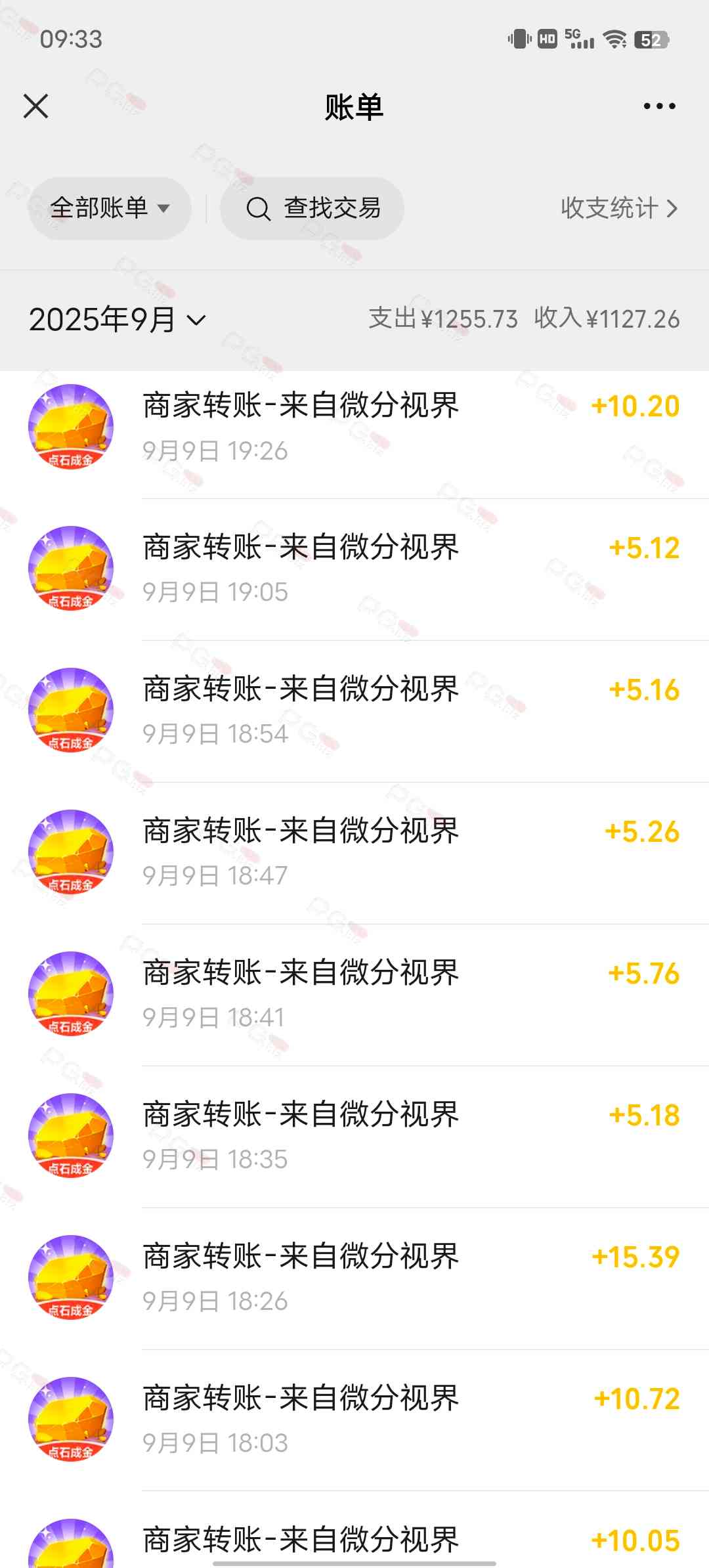The height and width of the screenshot is (1568, 709).
Task: Change the month from 2025年9月
Action: [117, 320]
